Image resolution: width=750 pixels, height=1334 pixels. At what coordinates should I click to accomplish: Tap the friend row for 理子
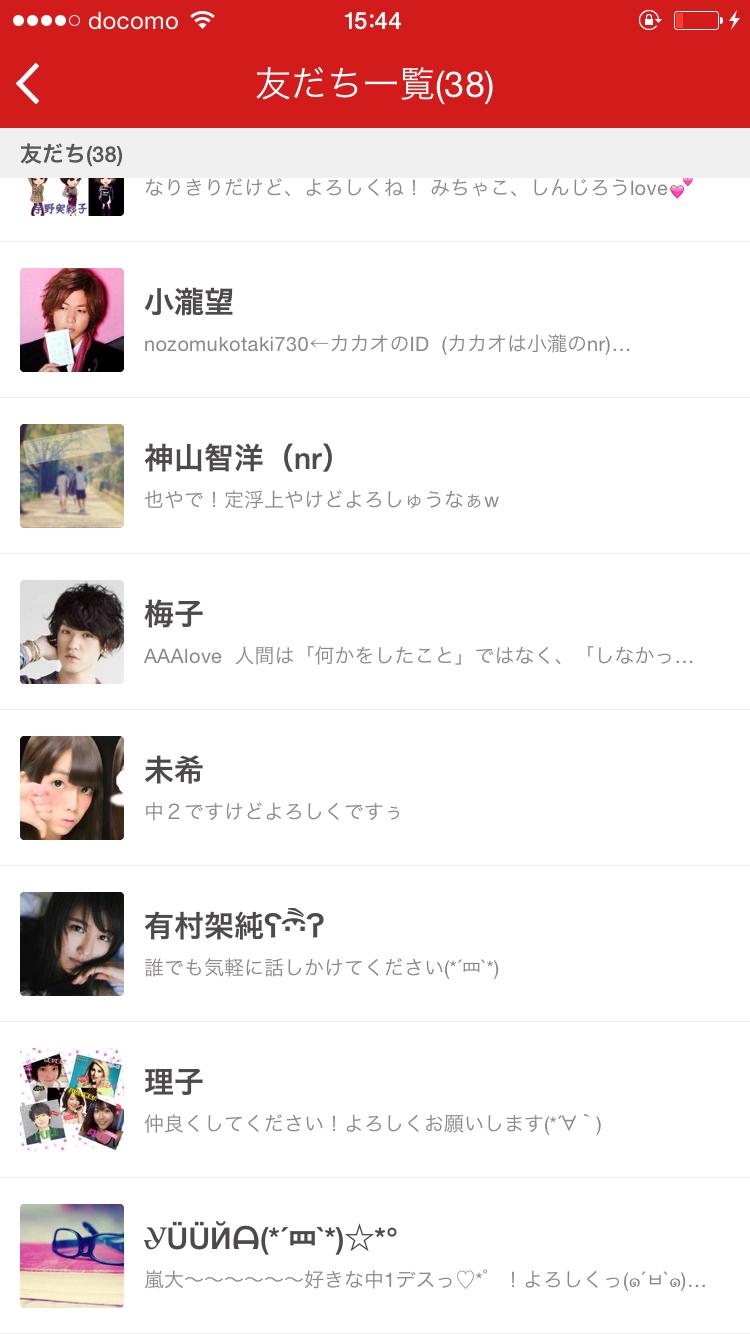click(x=375, y=1100)
